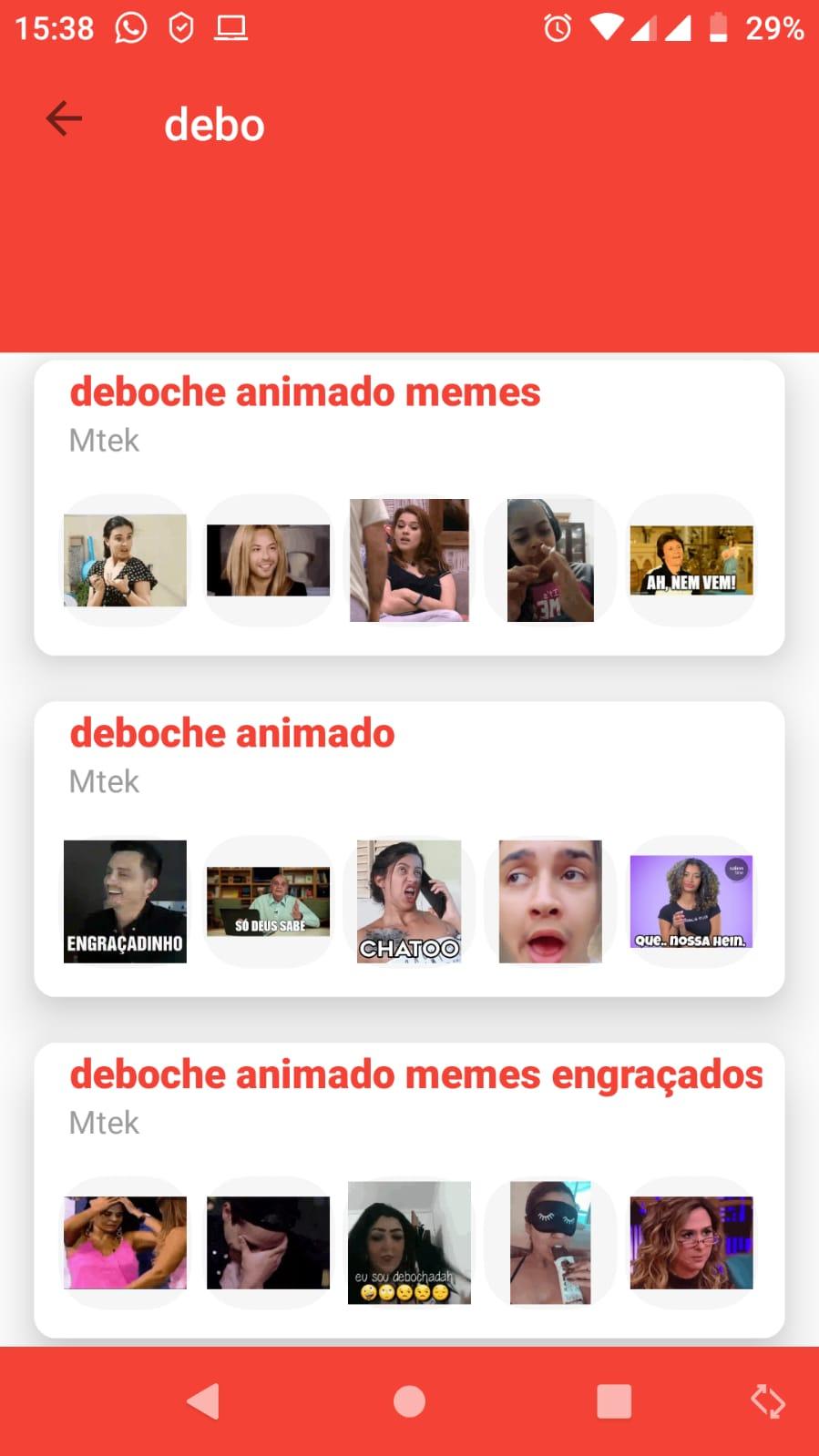Open the 'deboche animado memes engraçados' pack

point(415,1074)
